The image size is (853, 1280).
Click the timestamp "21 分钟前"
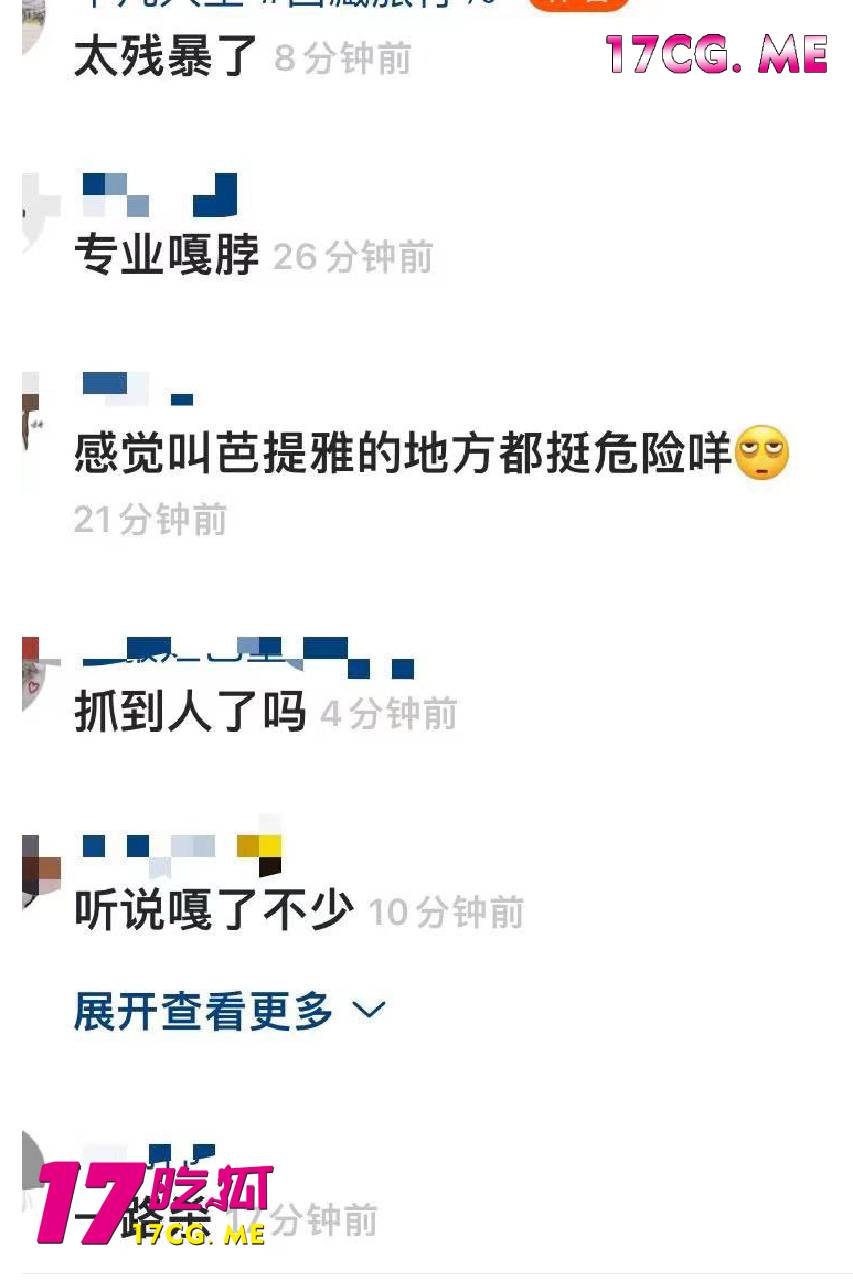point(150,518)
